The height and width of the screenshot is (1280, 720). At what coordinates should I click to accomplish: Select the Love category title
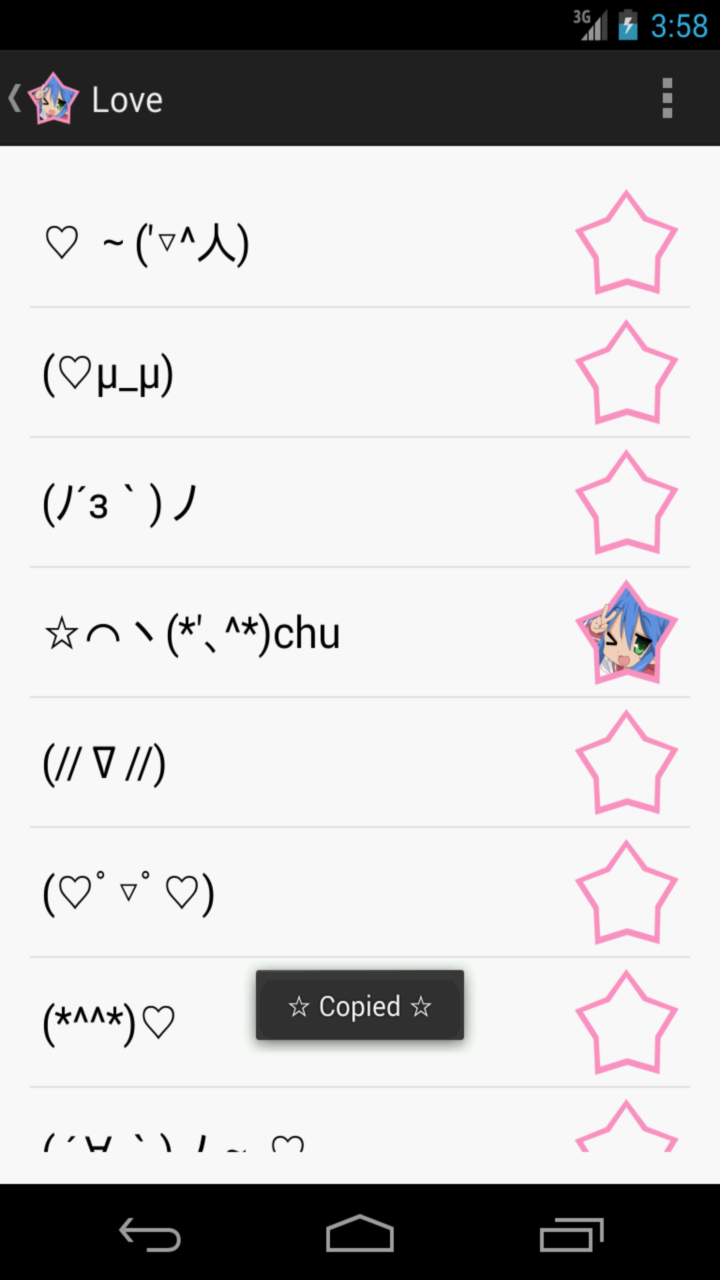125,98
